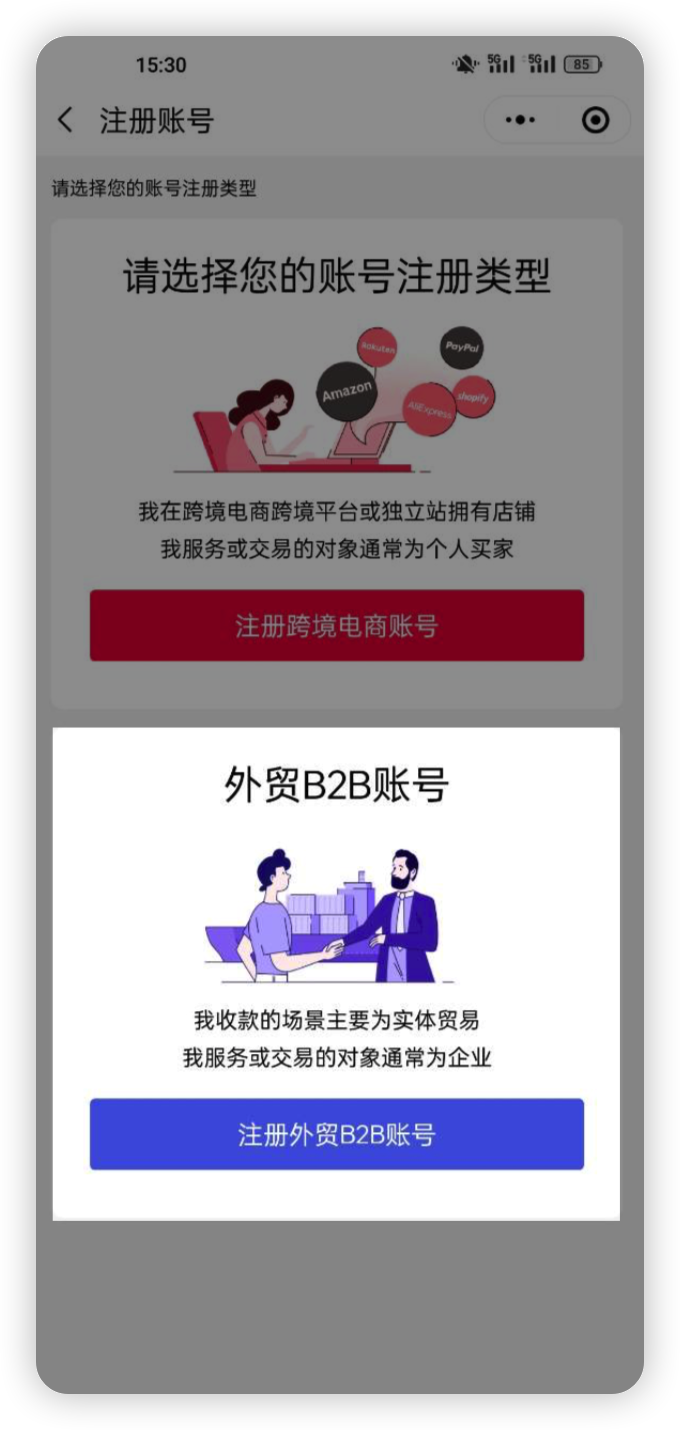Open the mini program three-dot menu
This screenshot has height=1430, width=680.
pos(520,121)
